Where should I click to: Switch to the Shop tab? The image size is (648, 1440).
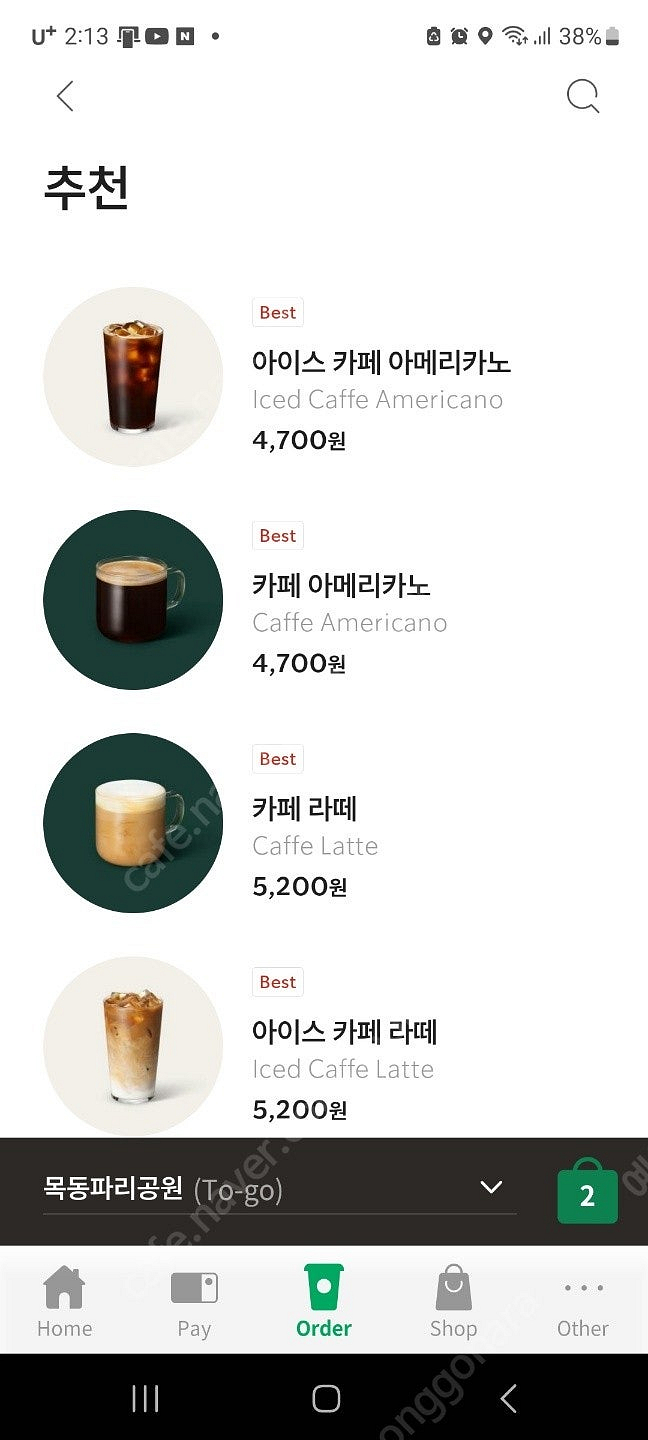[453, 1300]
